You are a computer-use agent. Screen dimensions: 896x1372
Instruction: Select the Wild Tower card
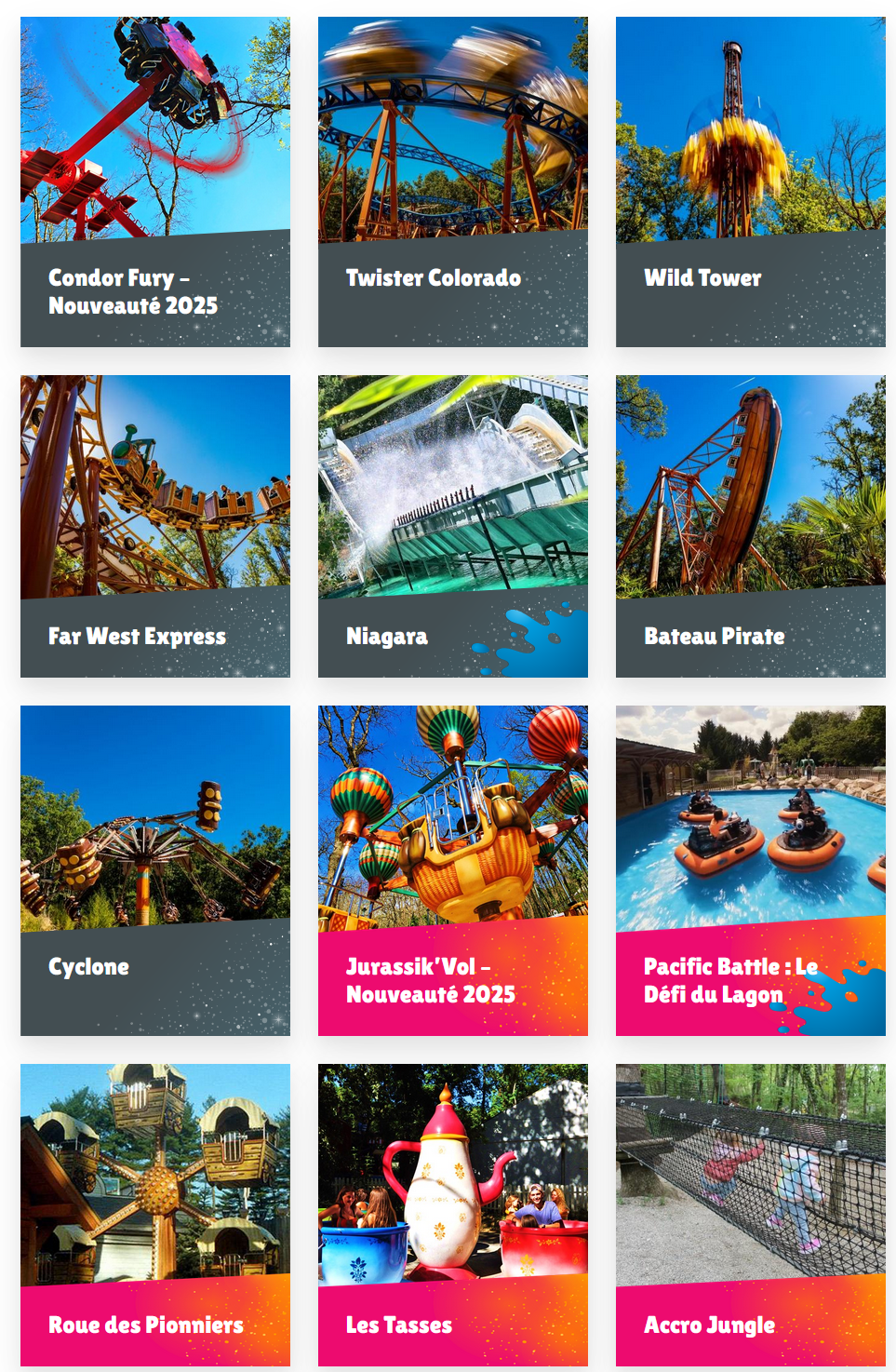click(x=750, y=182)
